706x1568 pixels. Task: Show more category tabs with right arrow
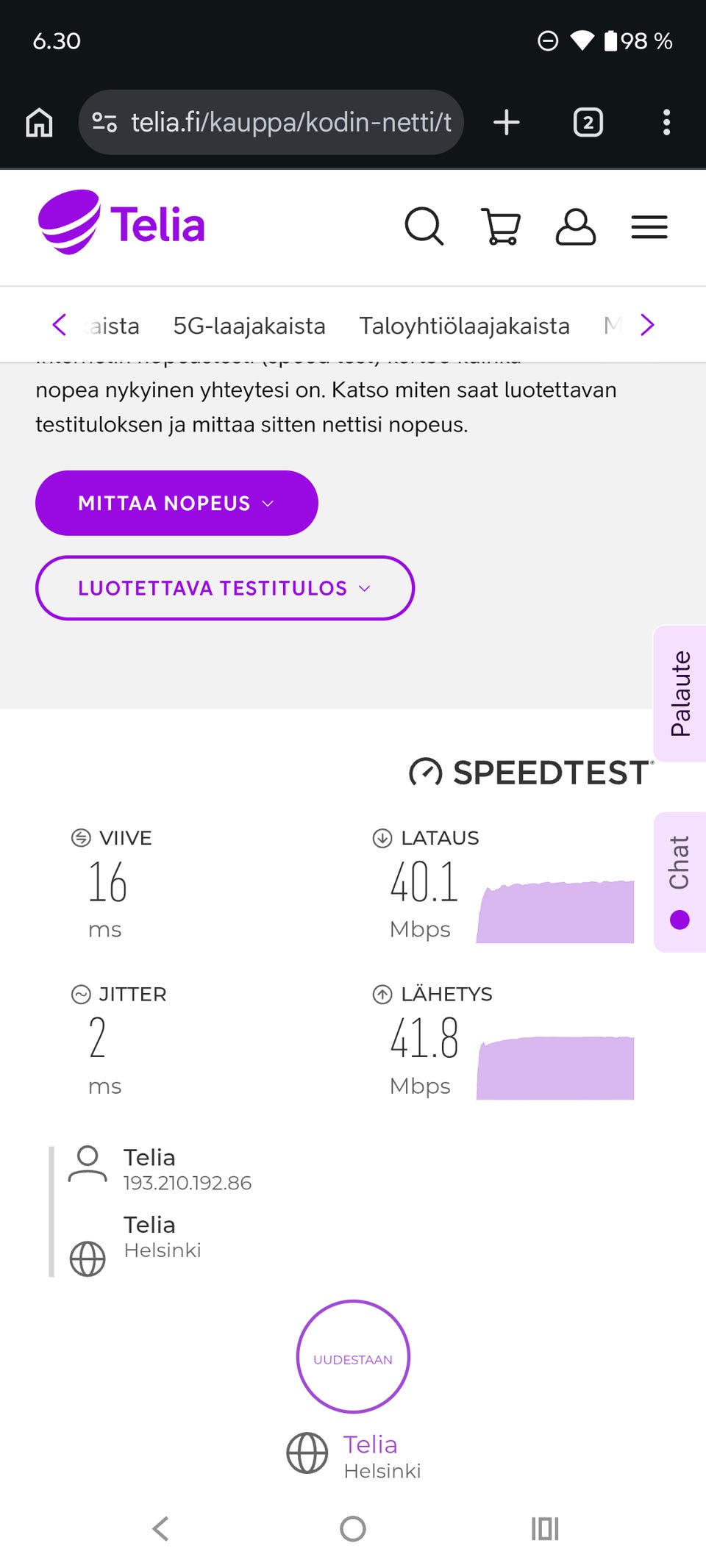click(x=647, y=324)
